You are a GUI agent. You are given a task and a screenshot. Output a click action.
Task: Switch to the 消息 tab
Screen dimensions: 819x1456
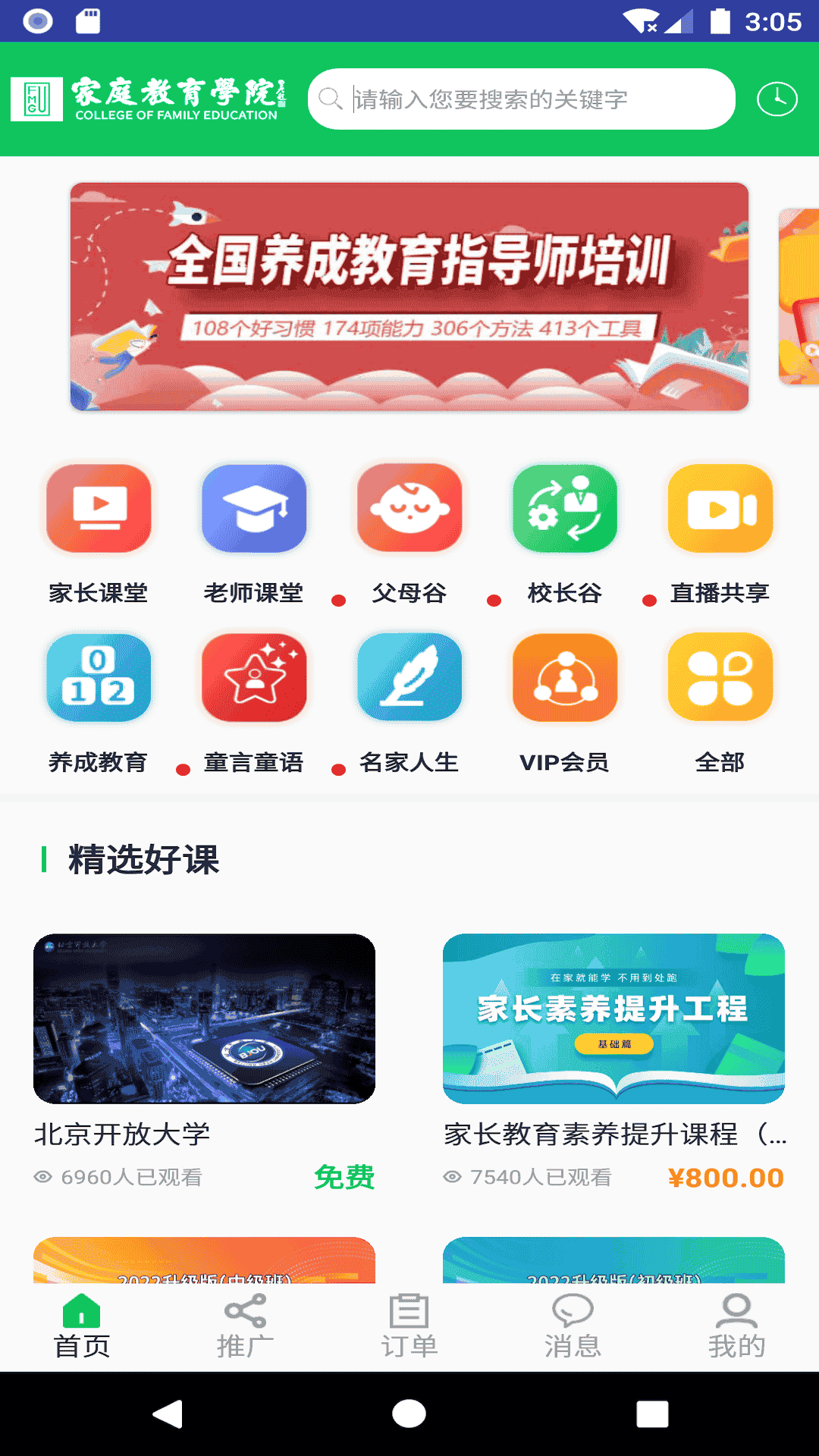click(573, 1327)
